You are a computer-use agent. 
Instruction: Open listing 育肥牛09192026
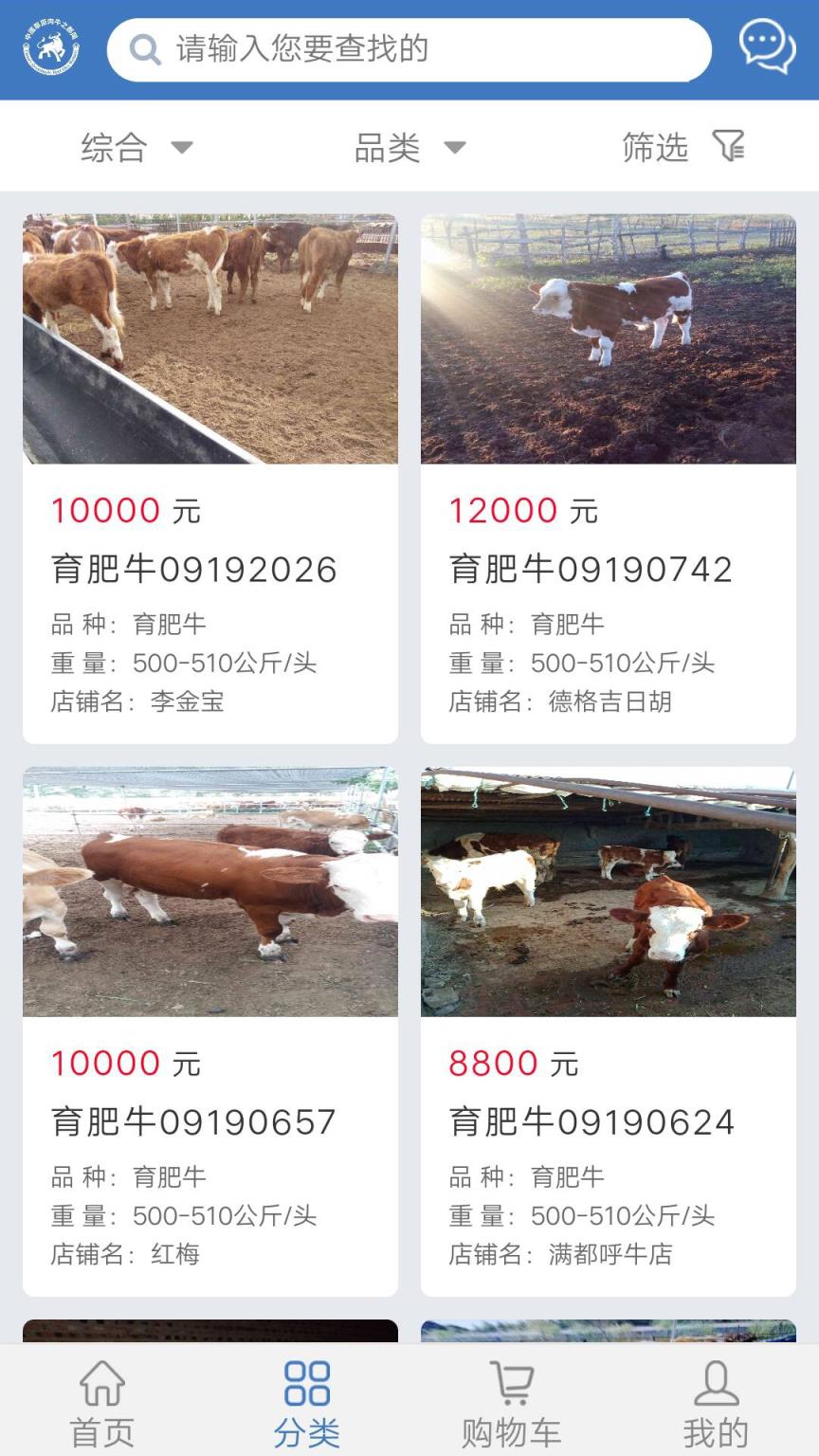pyautogui.click(x=193, y=568)
